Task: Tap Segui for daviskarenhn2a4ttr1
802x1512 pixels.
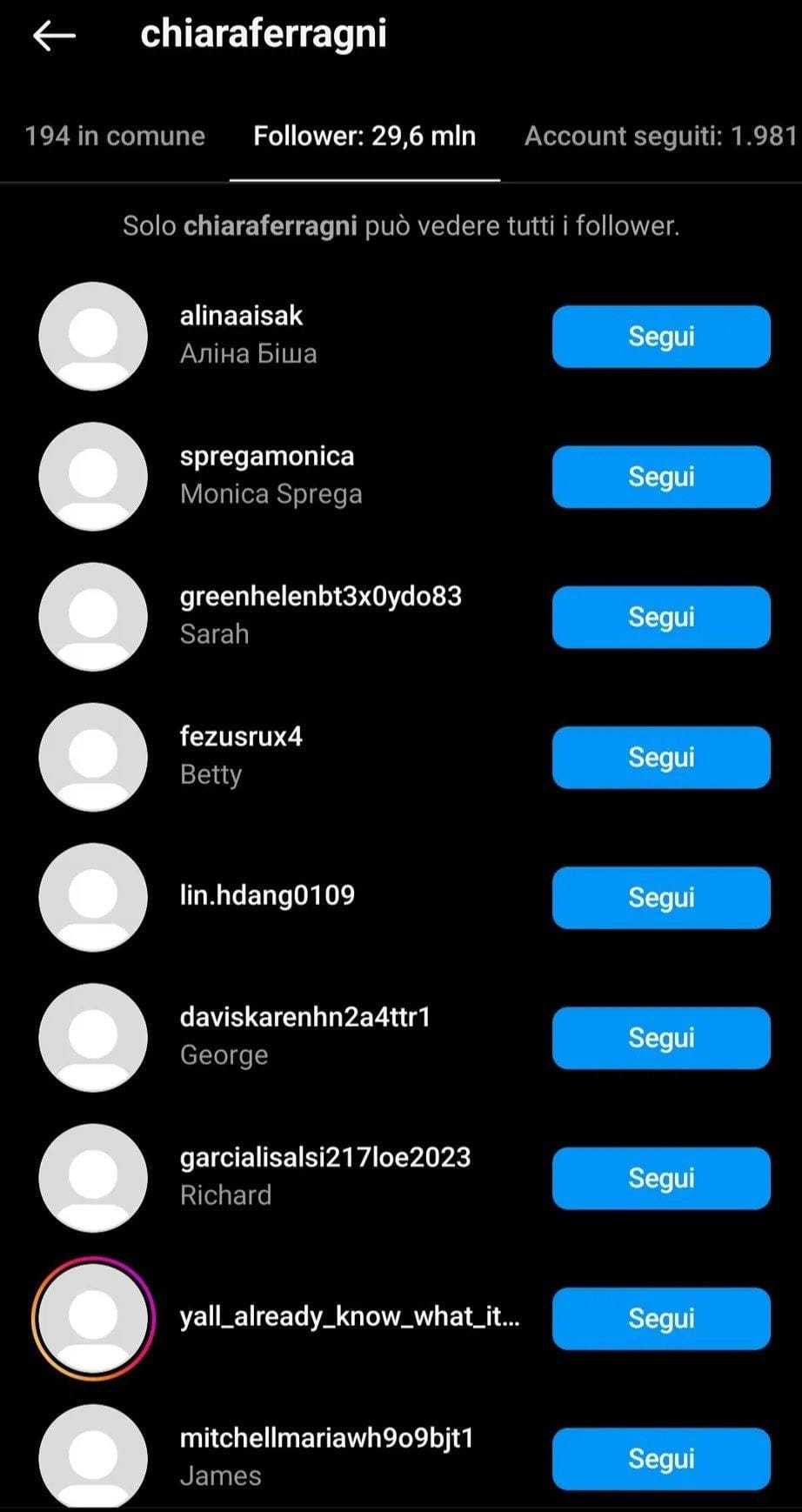Action: tap(661, 1037)
